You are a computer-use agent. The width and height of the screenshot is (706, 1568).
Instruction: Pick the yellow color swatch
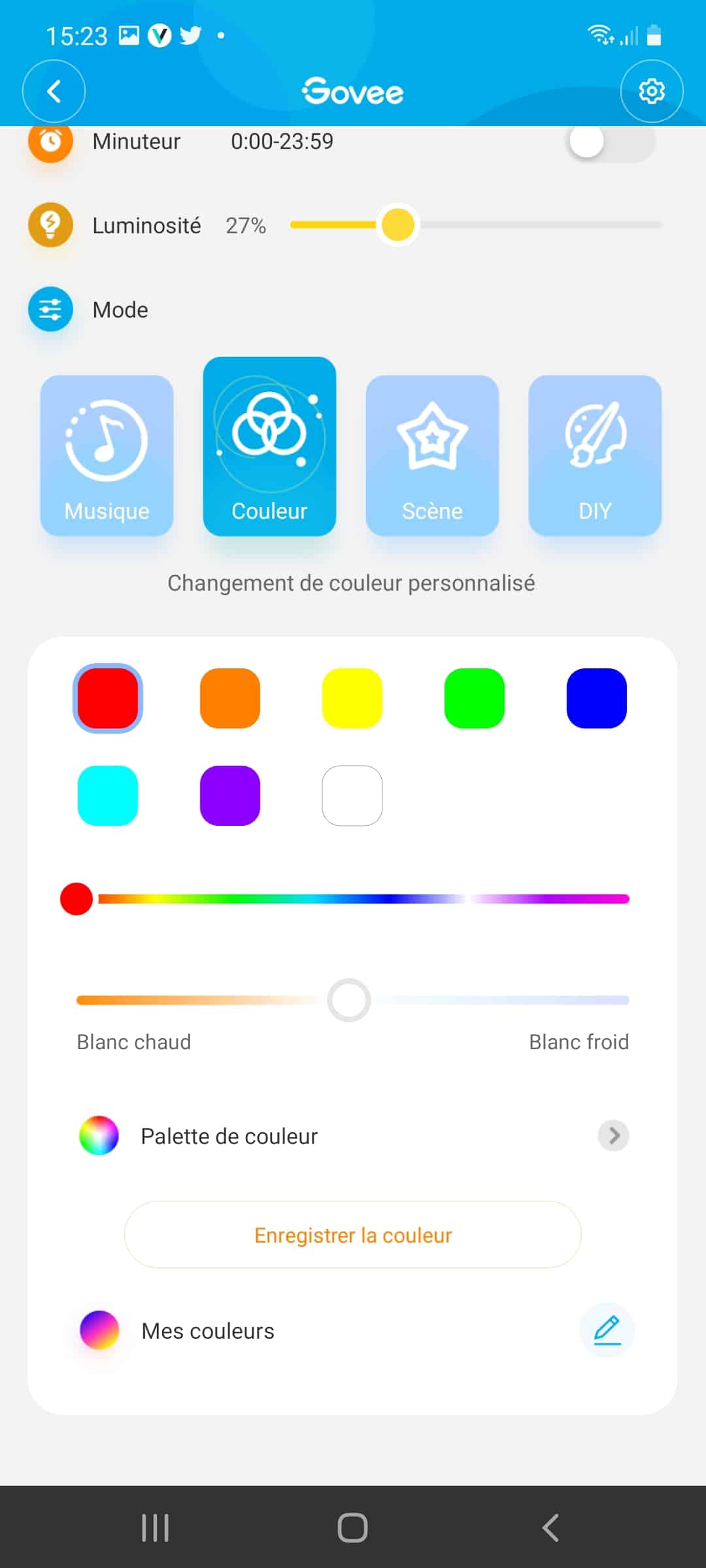point(352,698)
